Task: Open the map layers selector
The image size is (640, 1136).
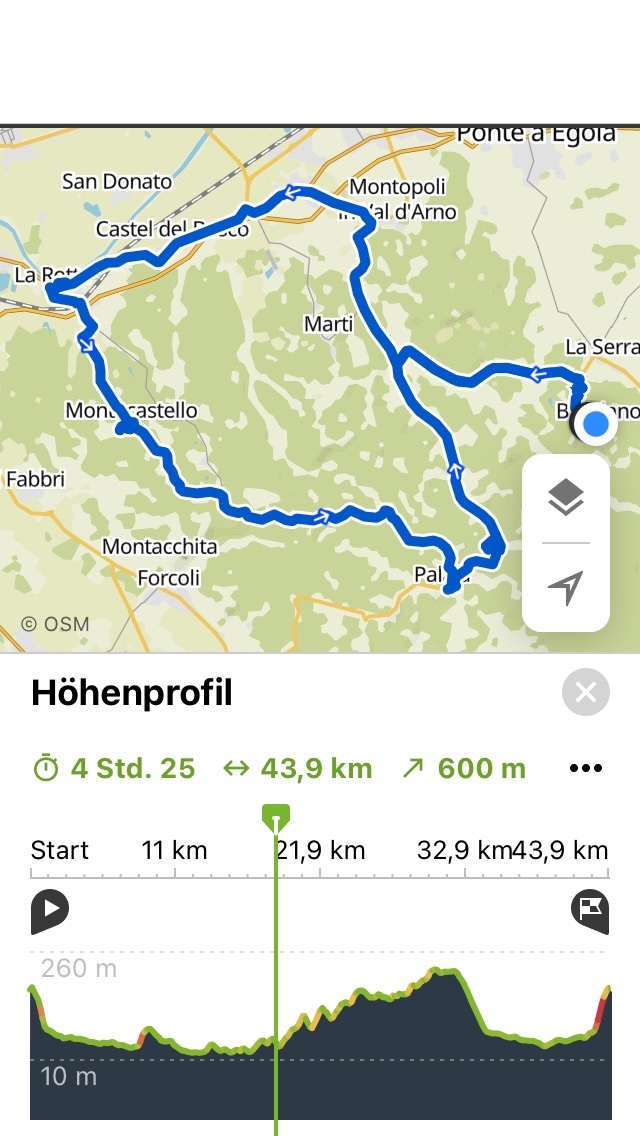Action: click(x=566, y=497)
